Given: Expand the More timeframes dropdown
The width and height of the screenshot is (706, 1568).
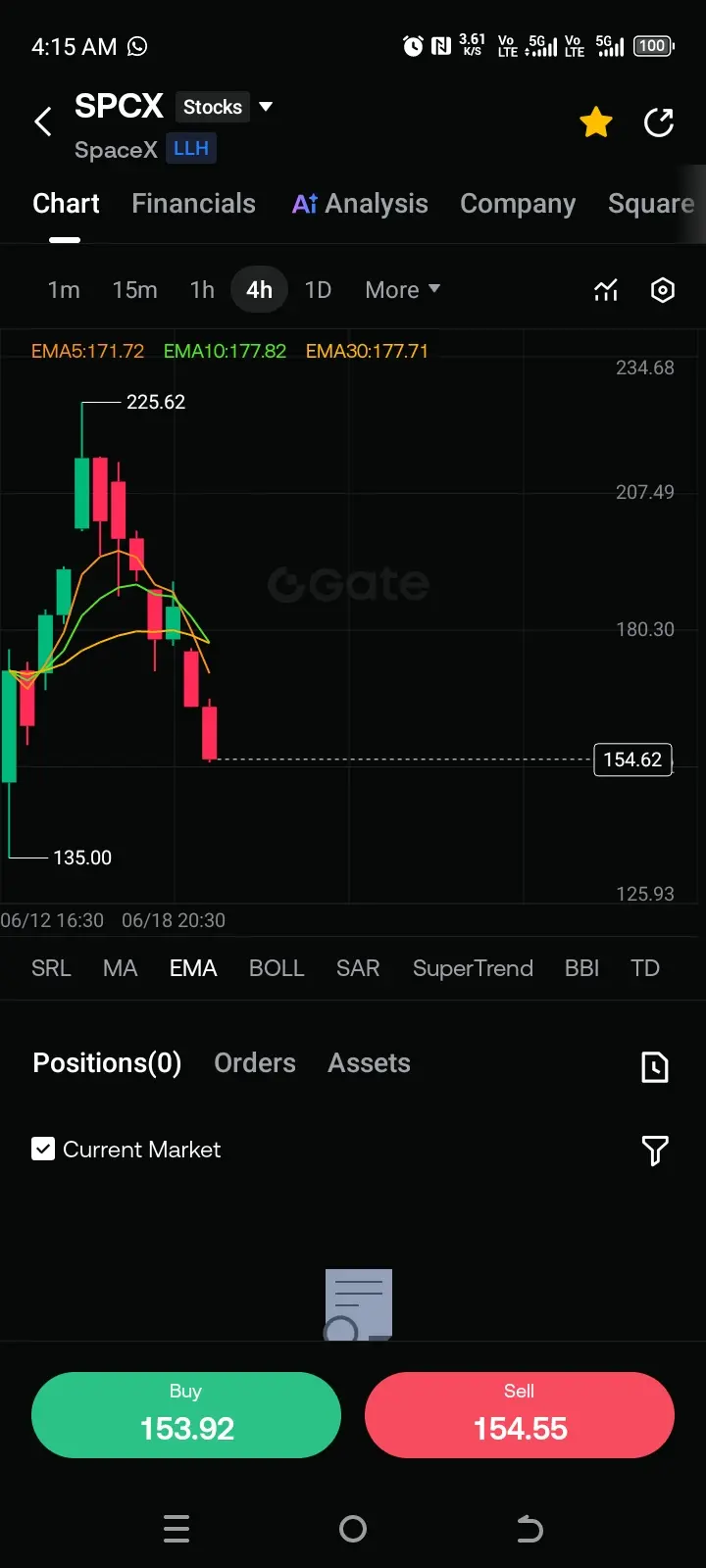Looking at the screenshot, I should pos(402,290).
